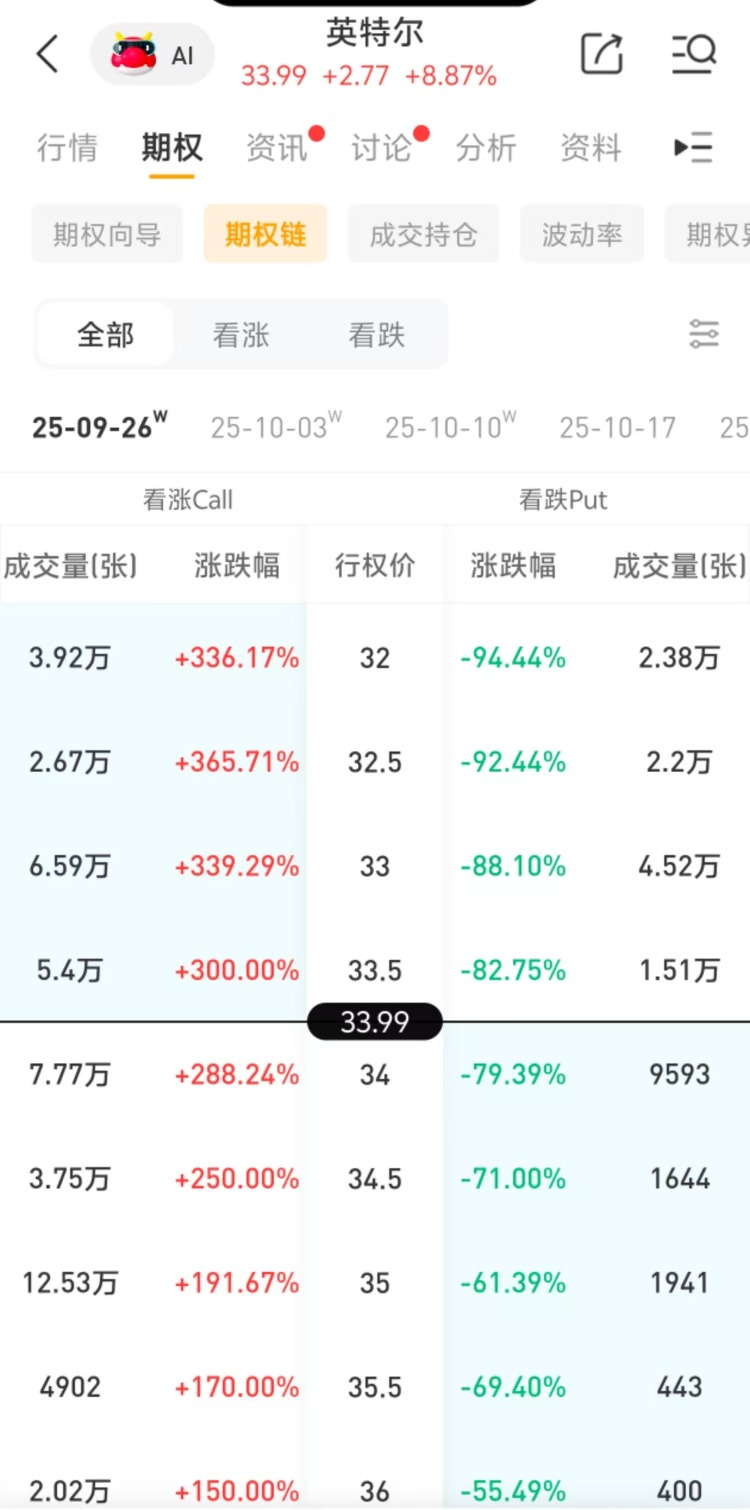Select the 波动率 chip
Image resolution: width=750 pixels, height=1510 pixels.
coord(582,234)
